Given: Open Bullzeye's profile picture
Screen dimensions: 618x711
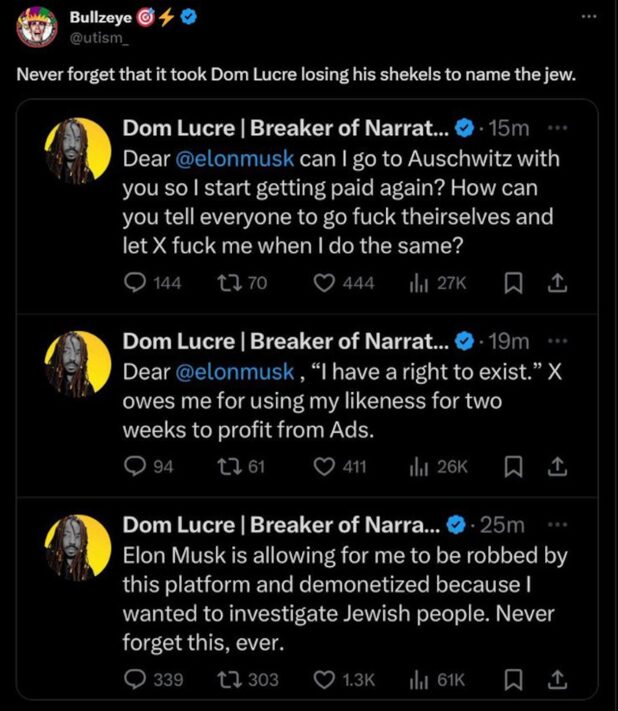Looking at the screenshot, I should tap(37, 31).
